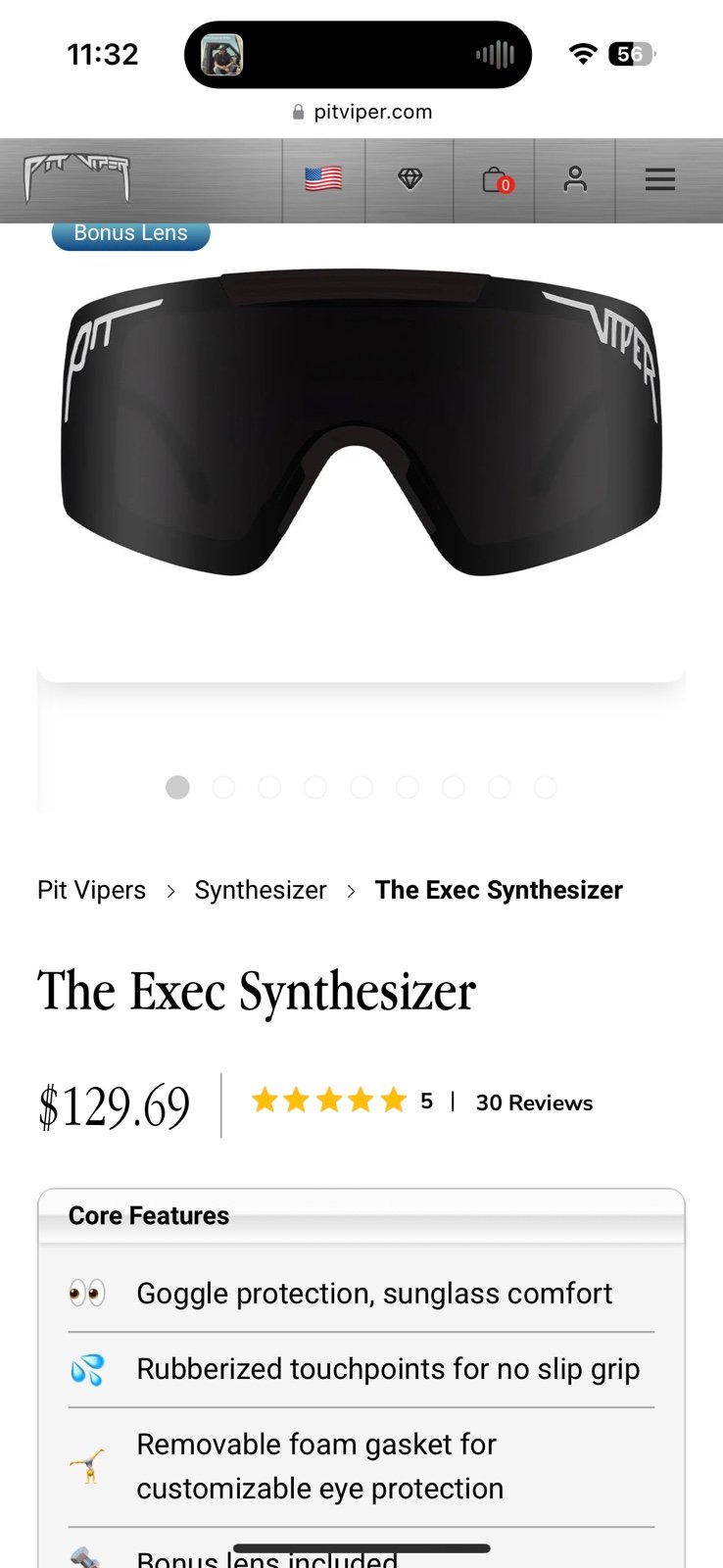Open the hamburger menu
Screen dimensions: 723x1568
point(660,179)
